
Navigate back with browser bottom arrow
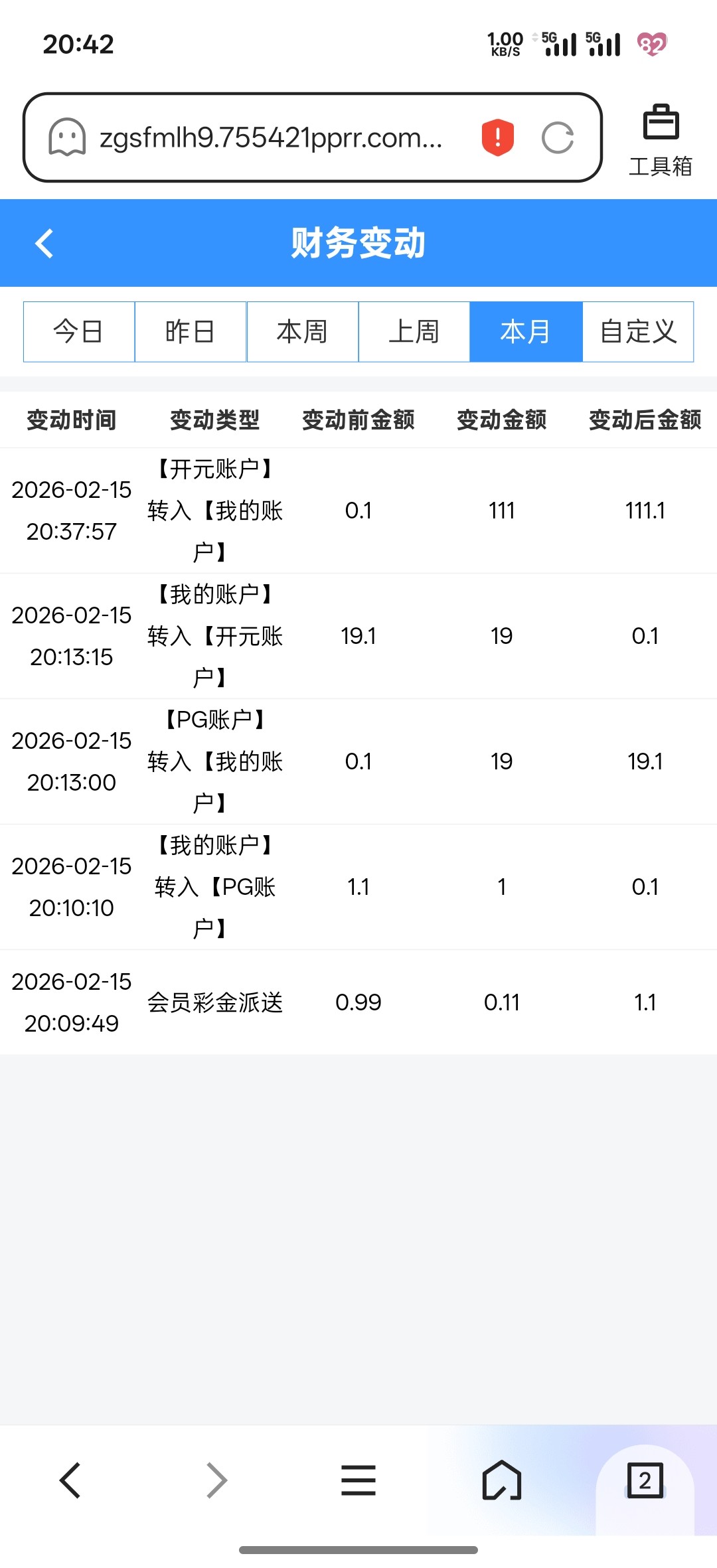(x=70, y=1480)
